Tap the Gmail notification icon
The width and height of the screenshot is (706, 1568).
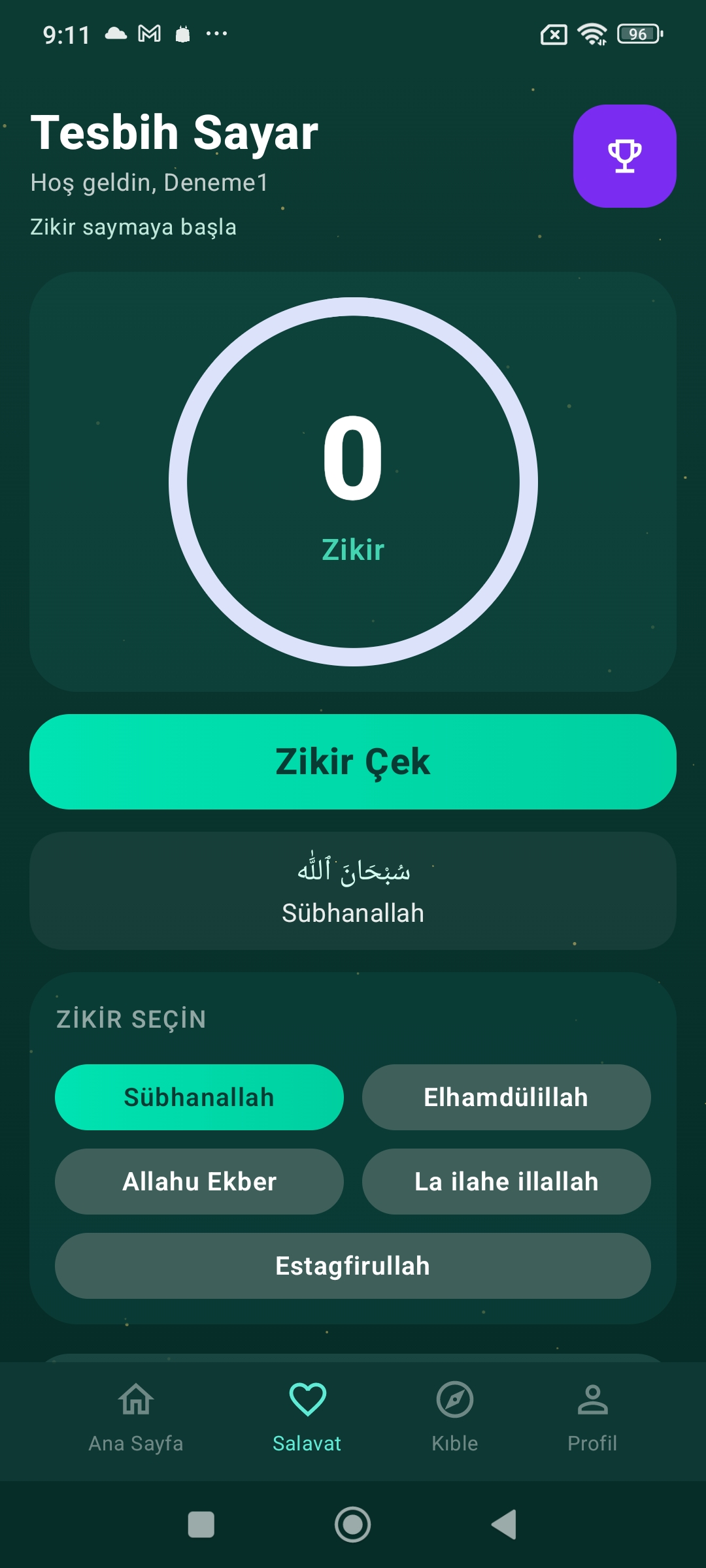[x=149, y=34]
